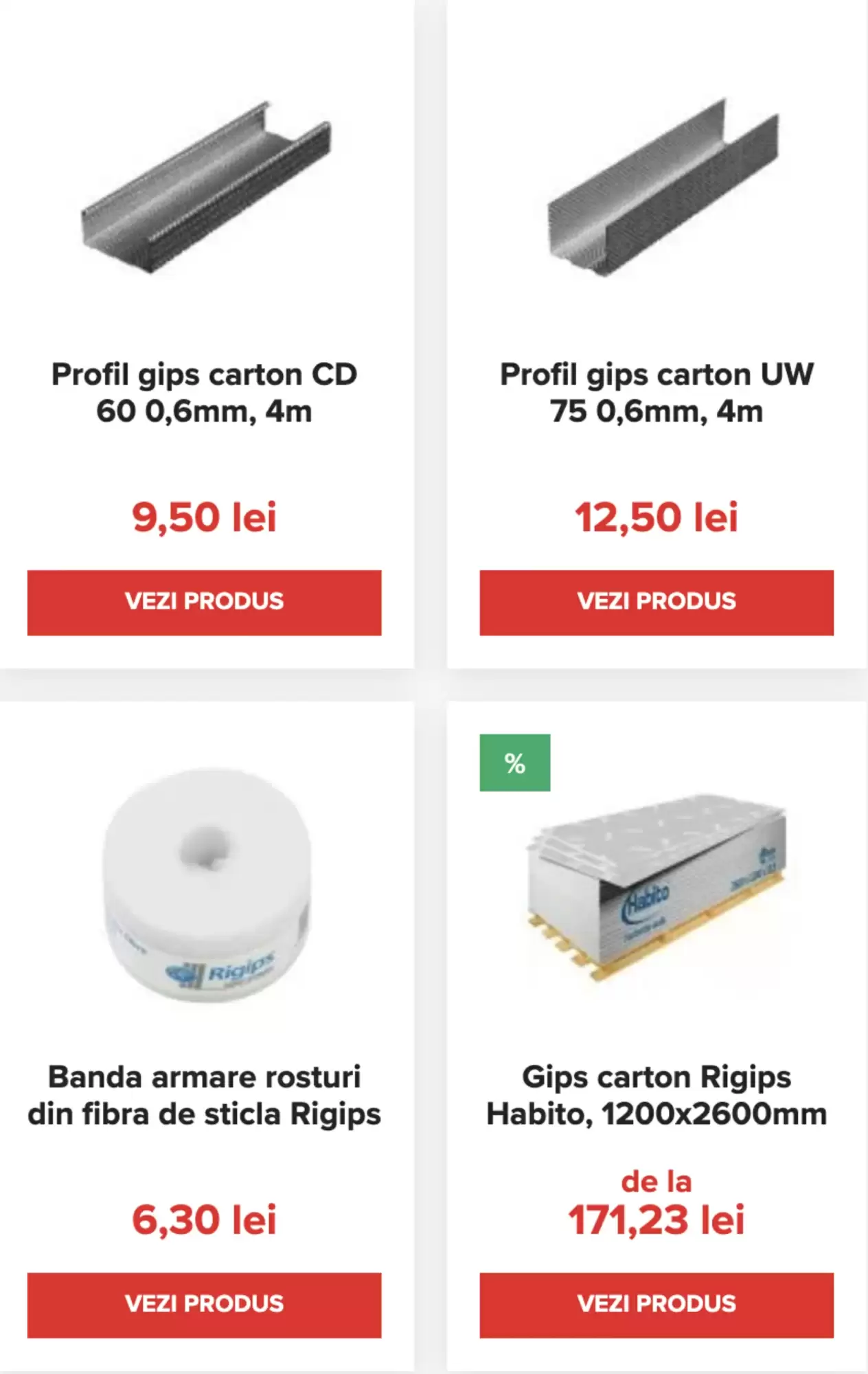Click the green percent discount badge

[x=515, y=763]
